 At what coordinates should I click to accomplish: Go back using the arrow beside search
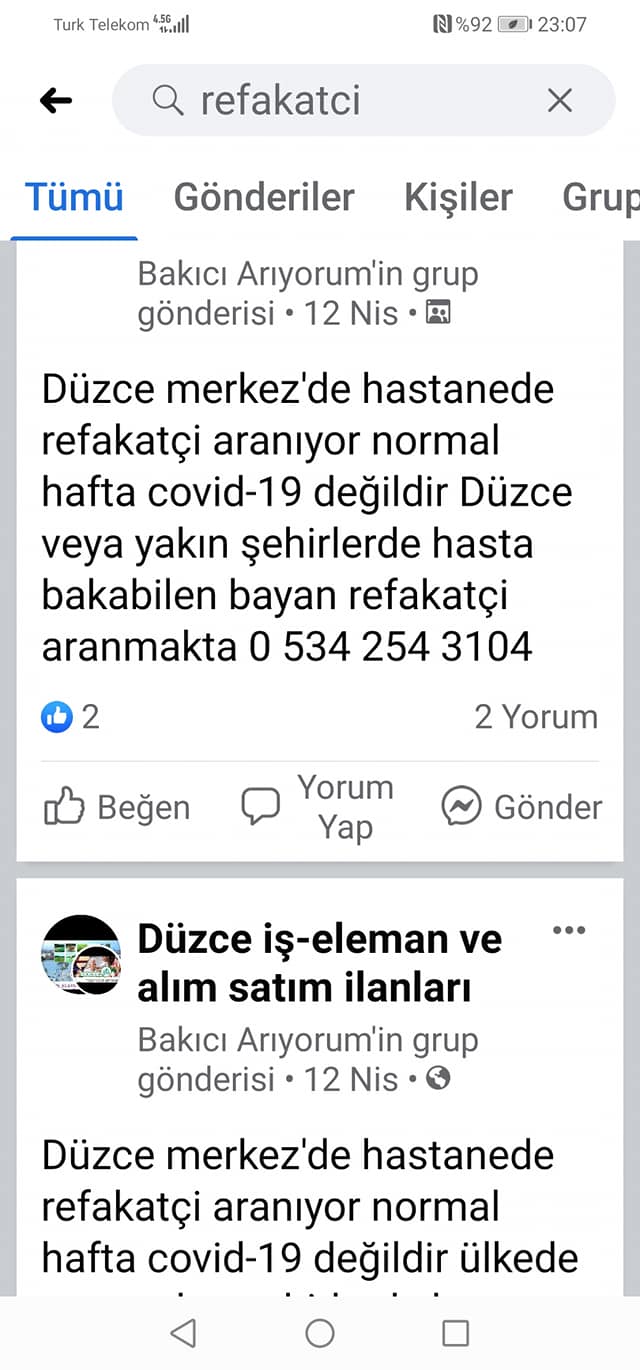[x=56, y=100]
